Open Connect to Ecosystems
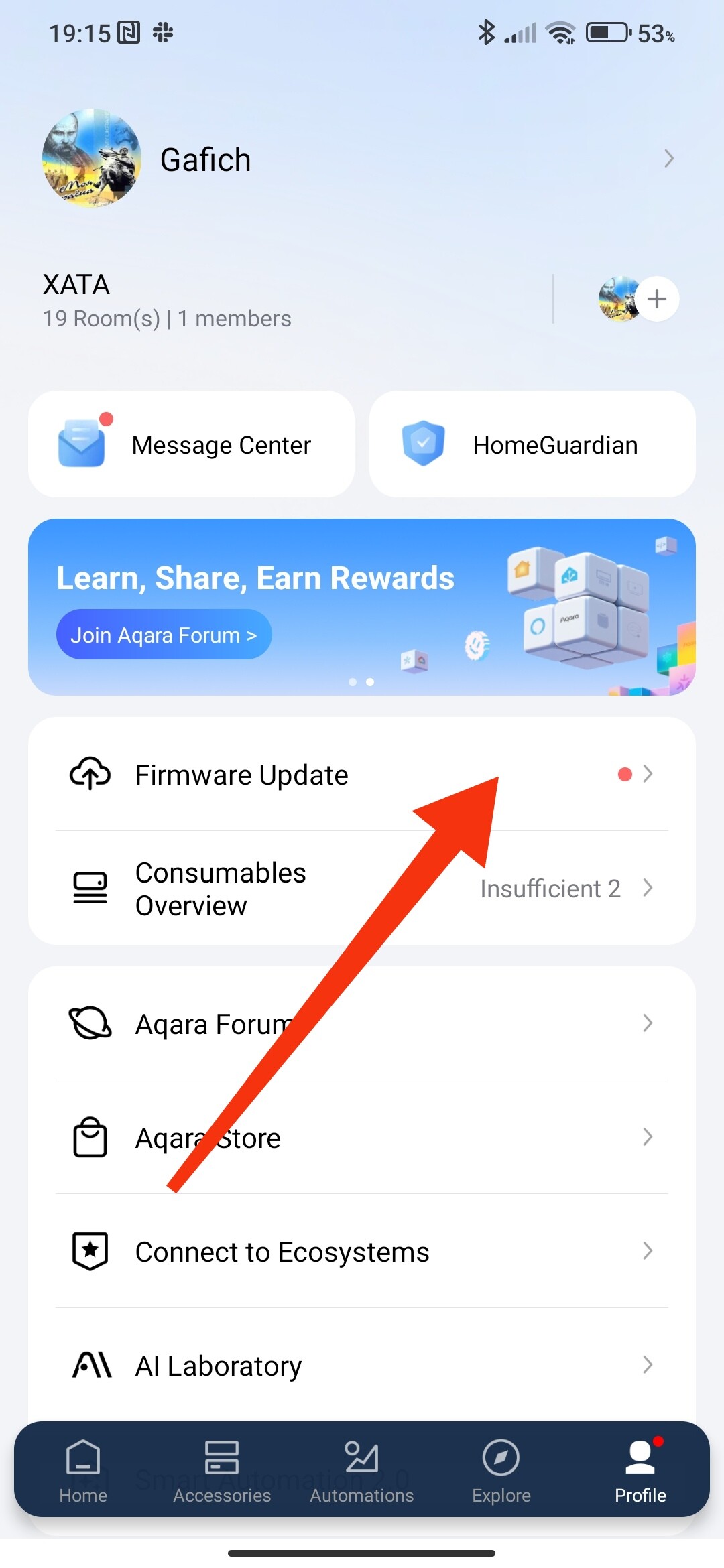The width and height of the screenshot is (724, 1568). pos(362,1252)
